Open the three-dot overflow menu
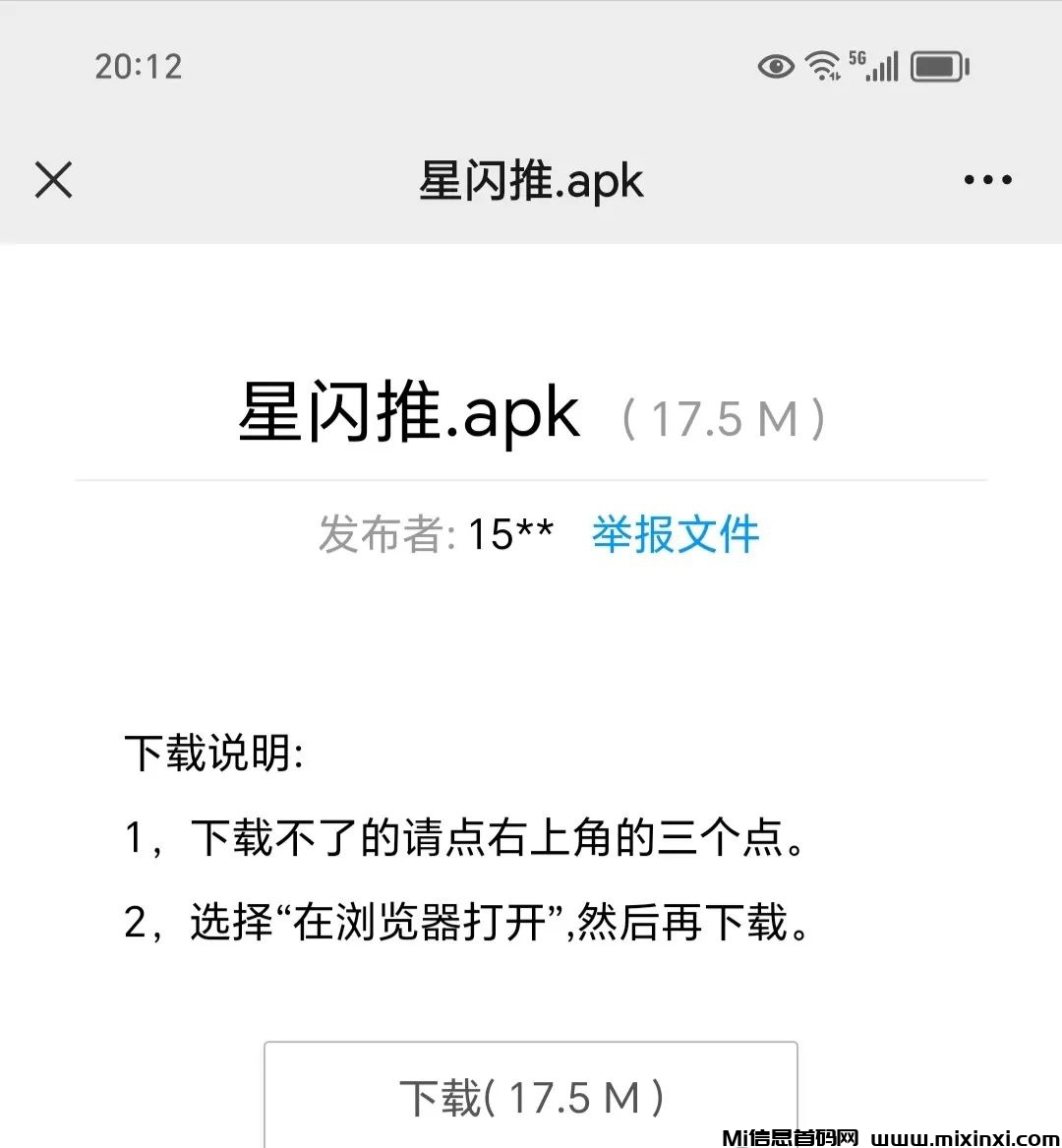The image size is (1062, 1148). pyautogui.click(x=987, y=180)
